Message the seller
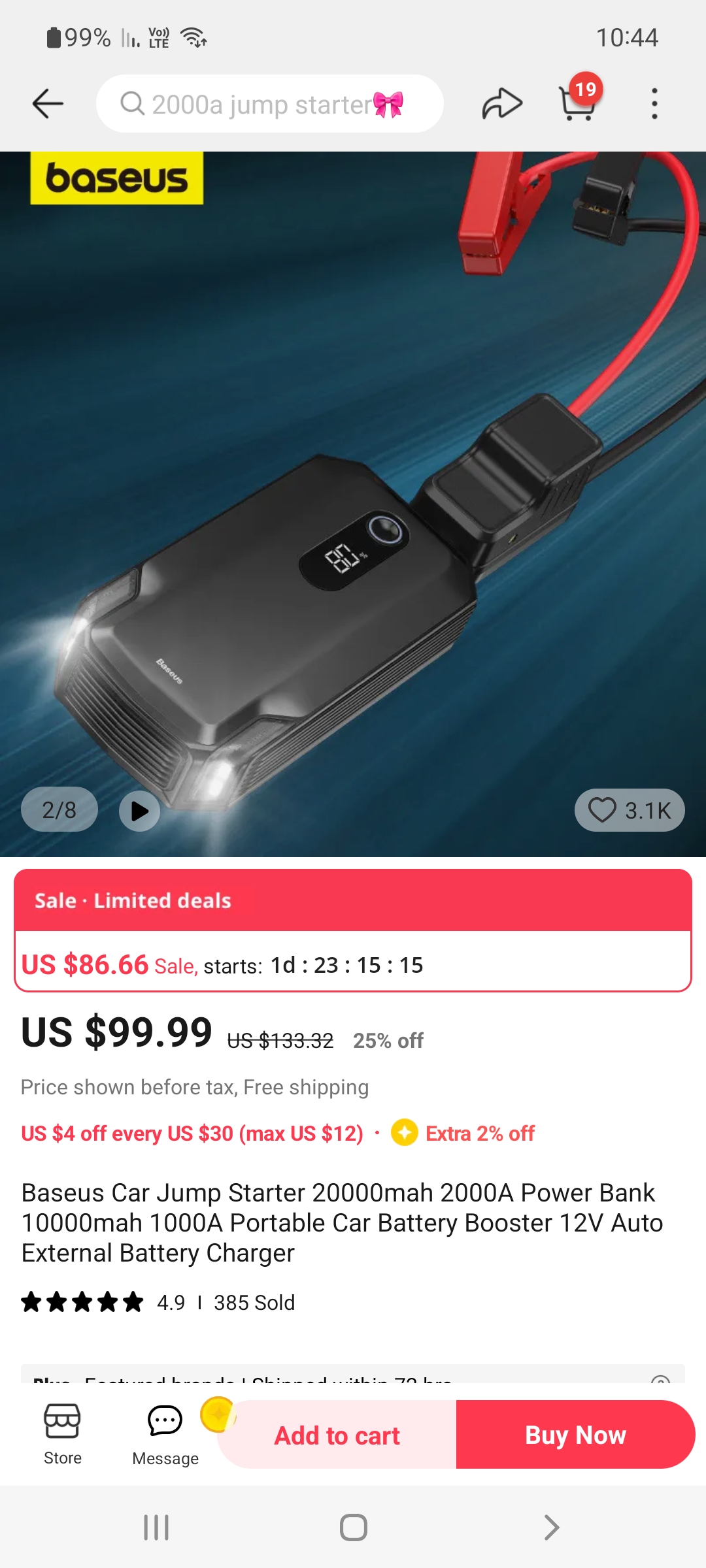Image resolution: width=706 pixels, height=1568 pixels. [165, 1434]
